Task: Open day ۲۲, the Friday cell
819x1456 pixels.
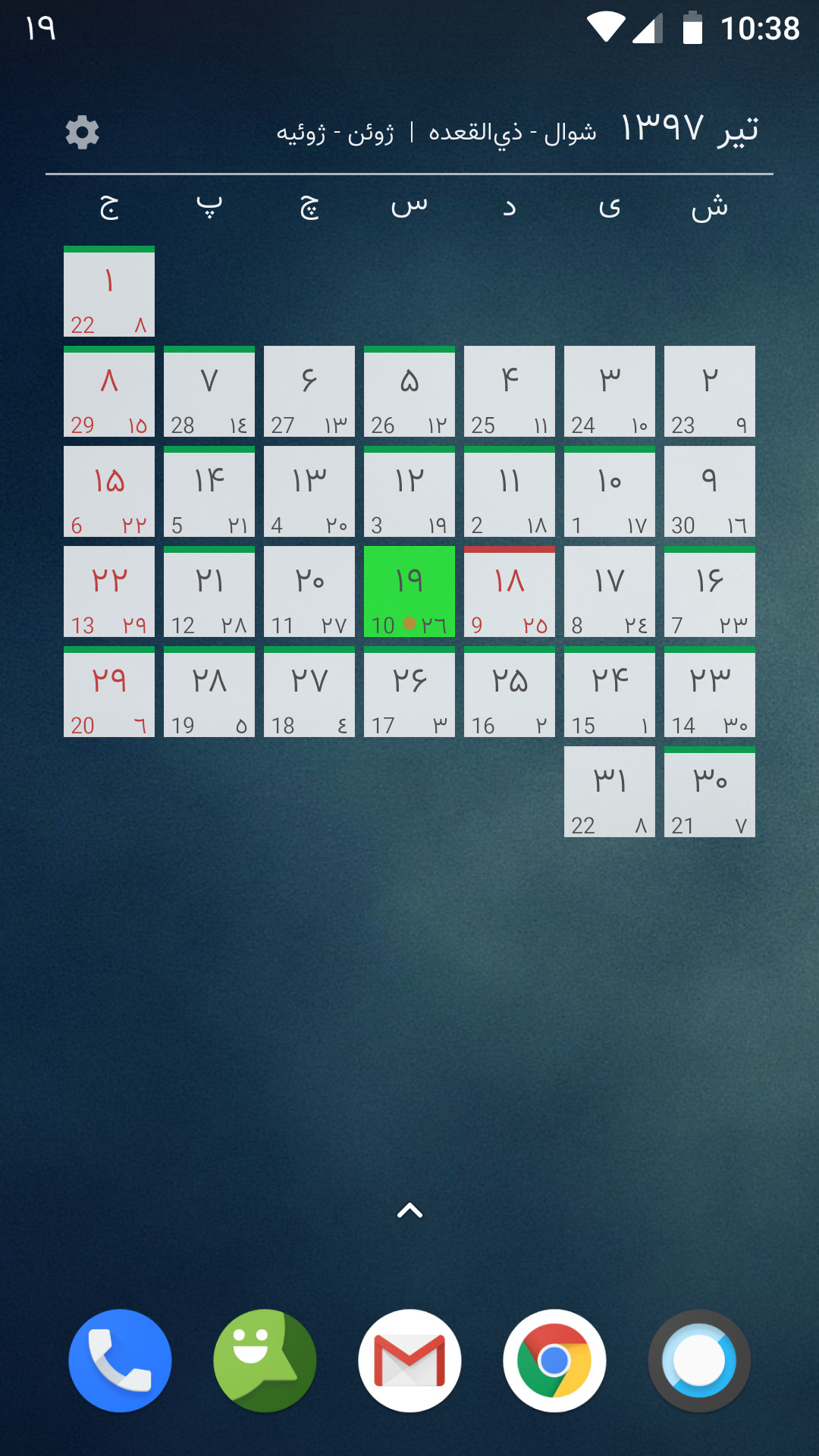Action: 109,591
